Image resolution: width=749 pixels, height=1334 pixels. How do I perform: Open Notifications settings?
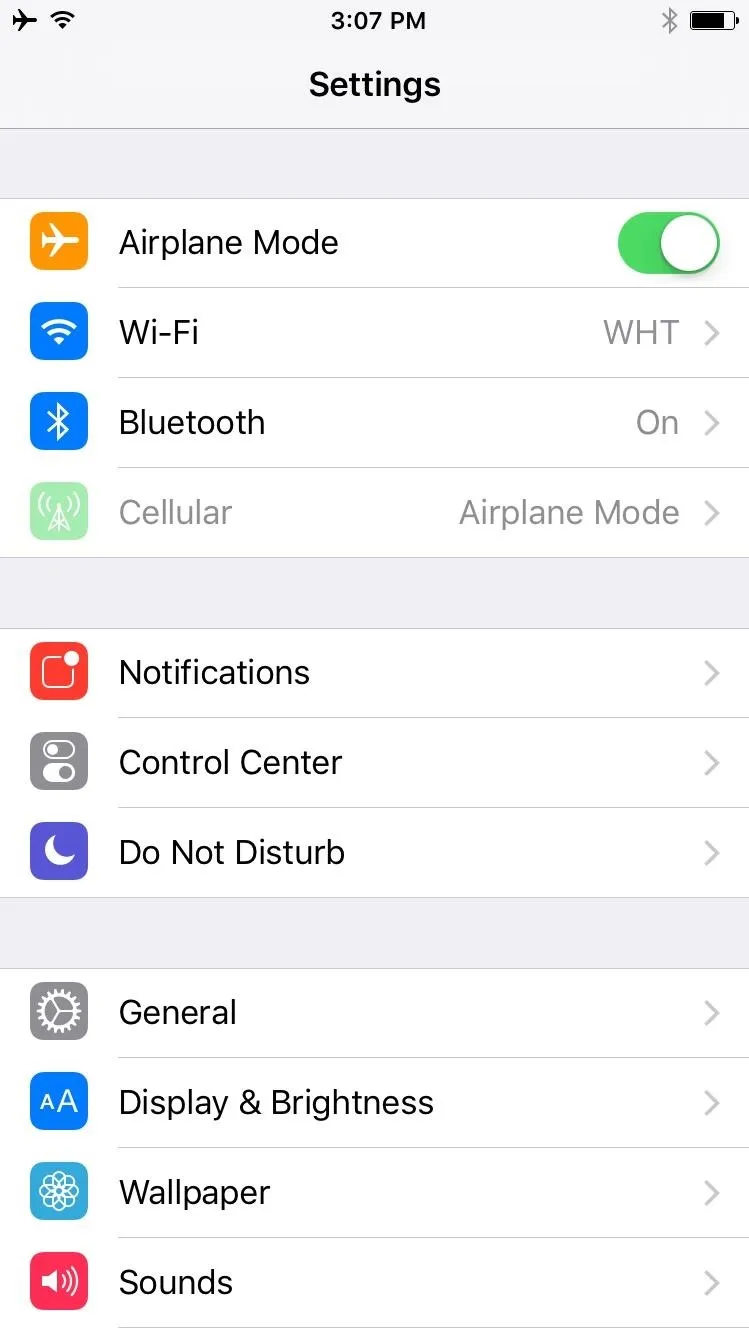tap(374, 673)
